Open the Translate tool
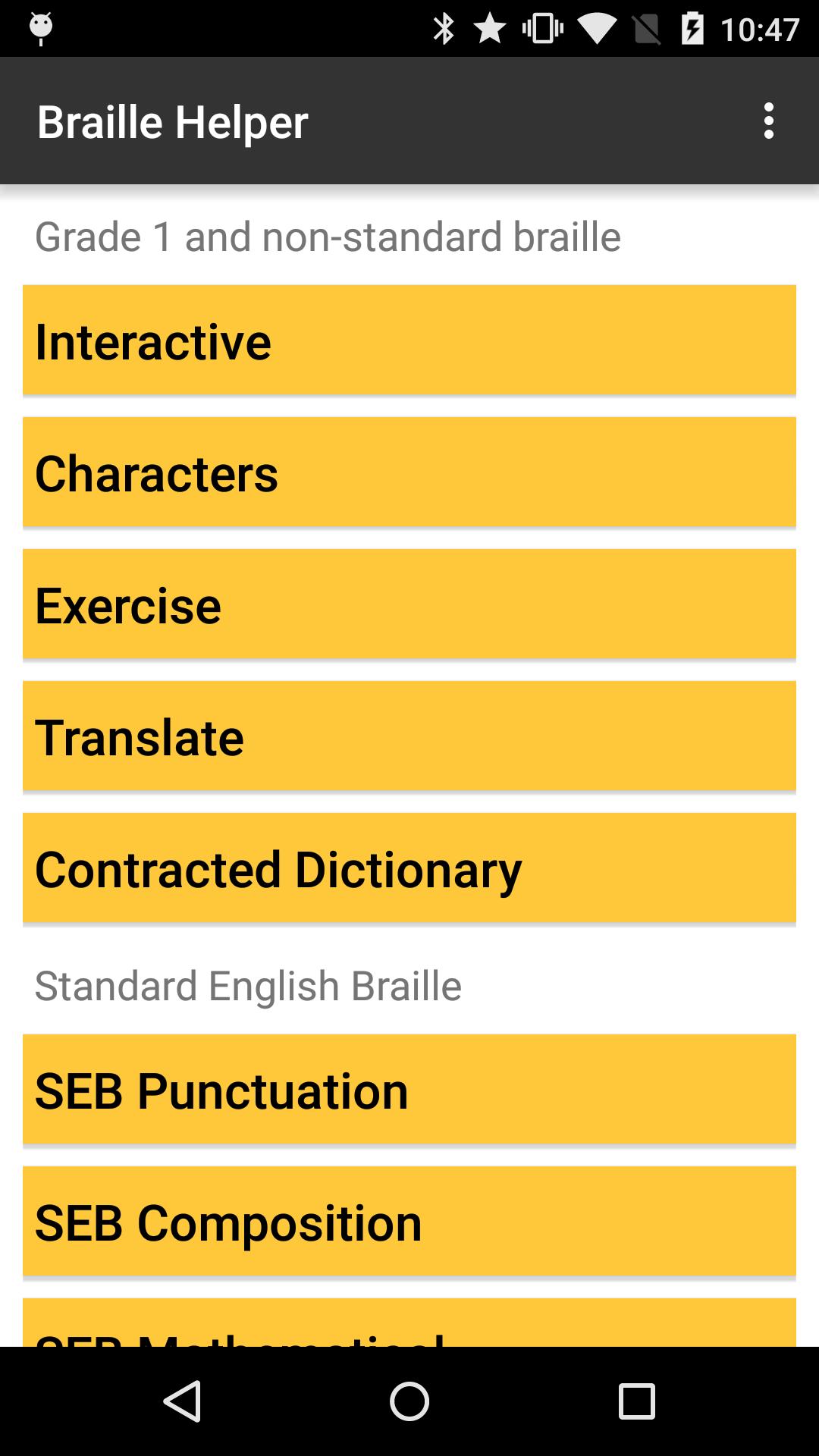The image size is (819, 1456). coord(409,736)
